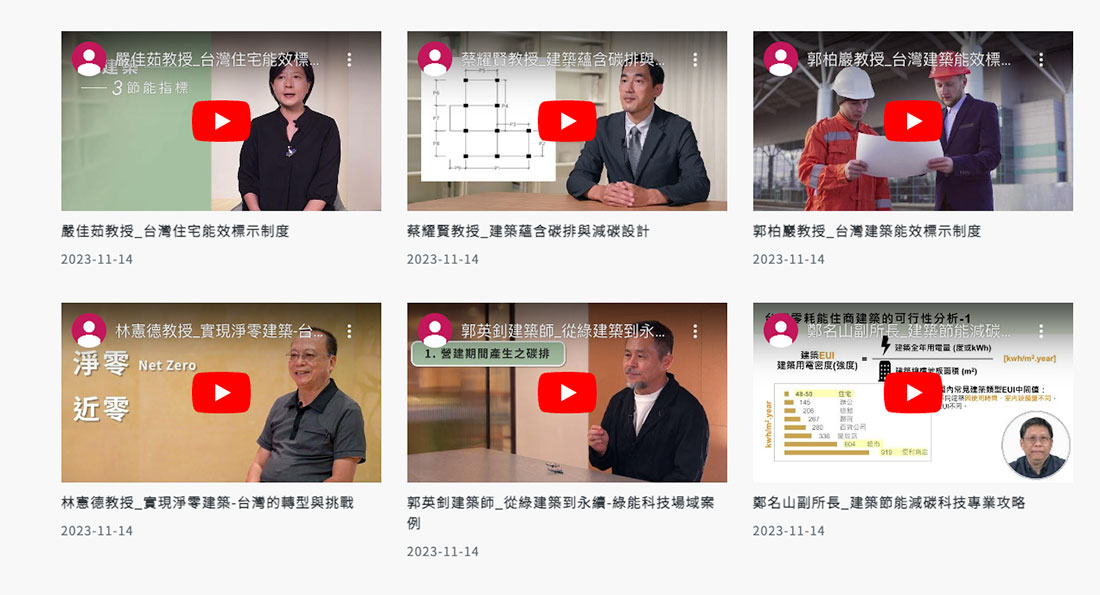The height and width of the screenshot is (595, 1100).
Task: Open channel avatar on 嚴佳茹教授 video
Action: [x=89, y=59]
